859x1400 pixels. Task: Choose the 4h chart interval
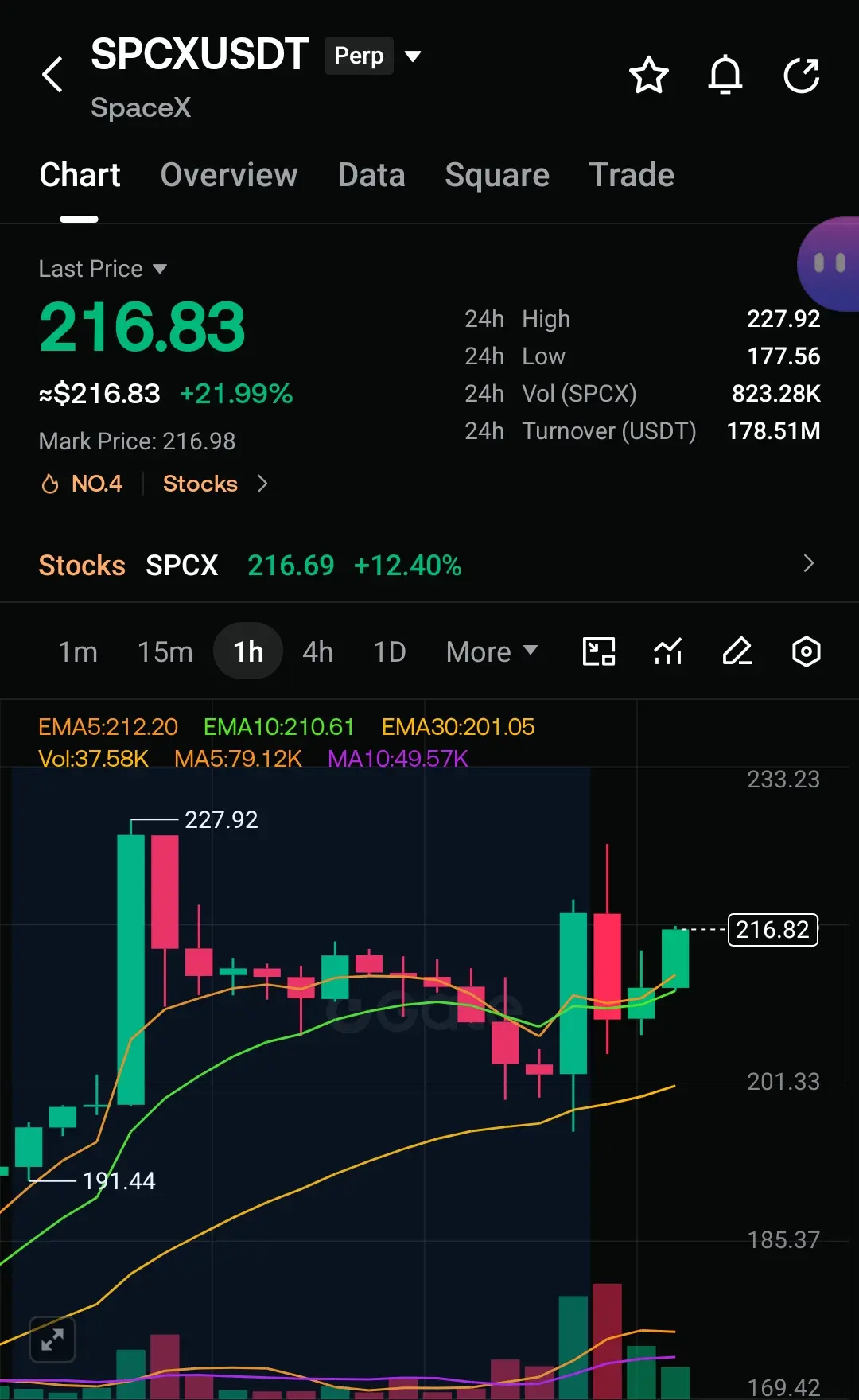point(318,652)
